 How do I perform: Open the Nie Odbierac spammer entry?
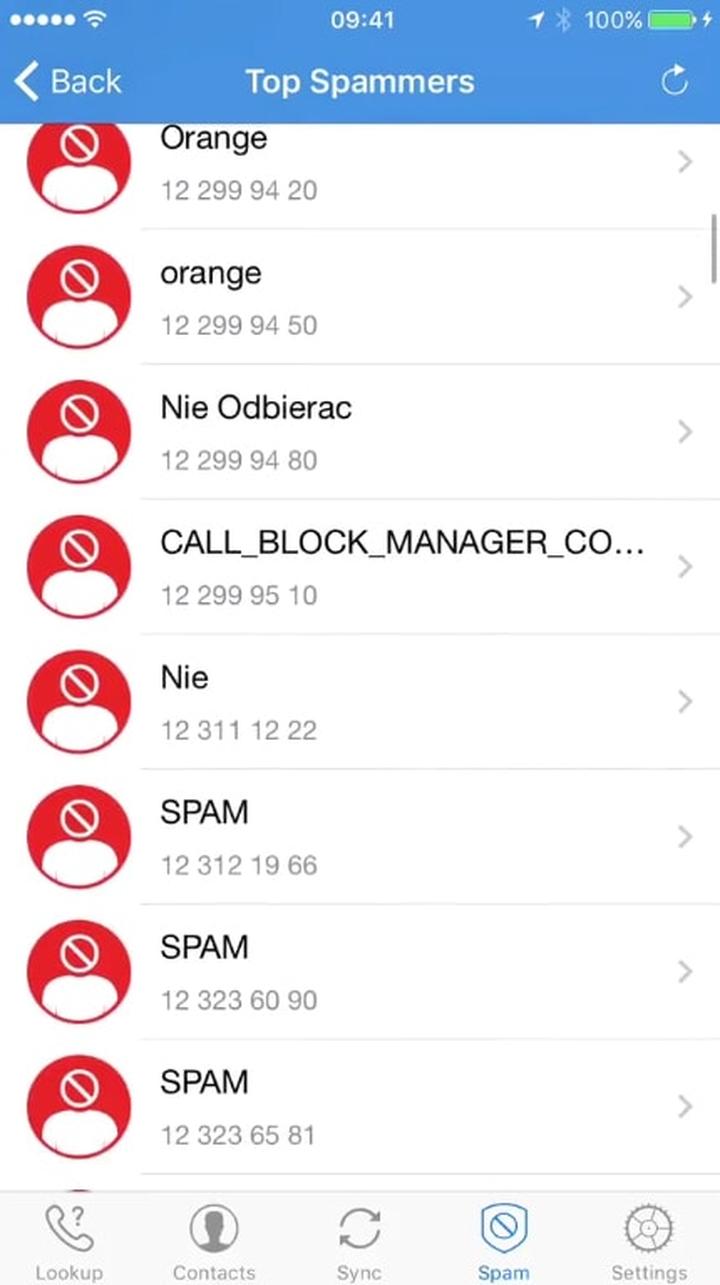tap(360, 432)
